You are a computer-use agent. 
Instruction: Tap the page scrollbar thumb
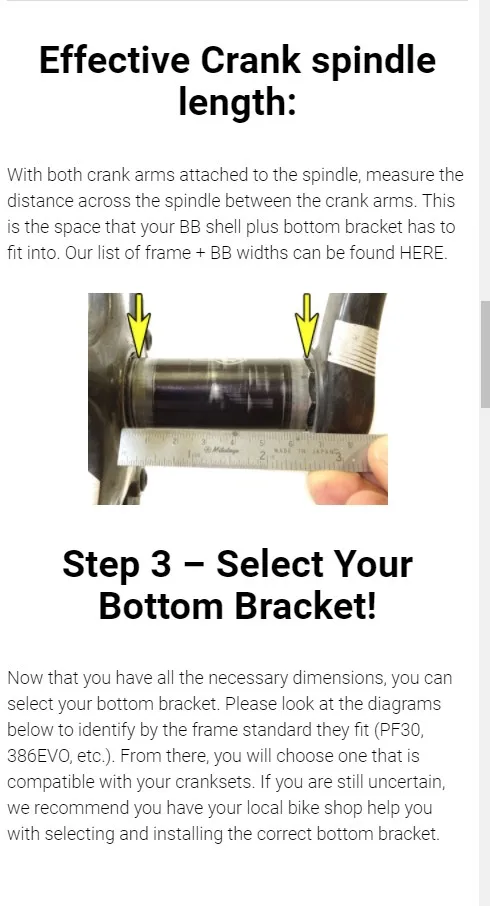point(485,354)
